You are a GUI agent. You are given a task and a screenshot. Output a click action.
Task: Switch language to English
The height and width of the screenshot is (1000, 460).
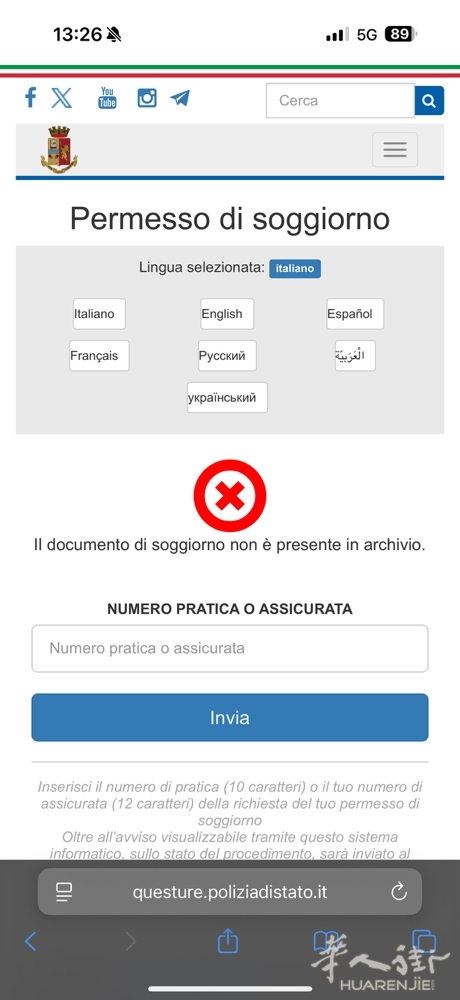pos(226,314)
